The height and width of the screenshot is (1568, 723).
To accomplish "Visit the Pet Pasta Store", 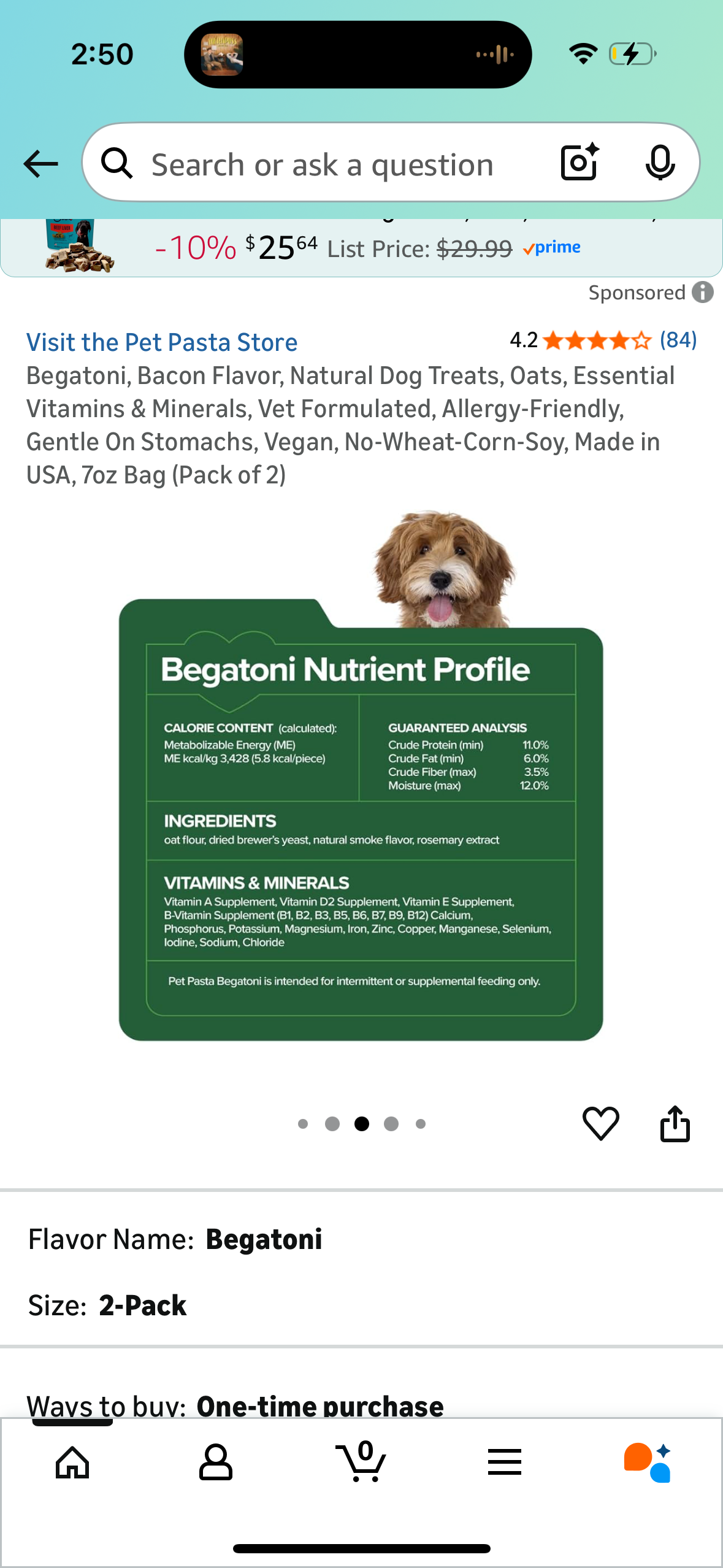I will click(x=161, y=342).
